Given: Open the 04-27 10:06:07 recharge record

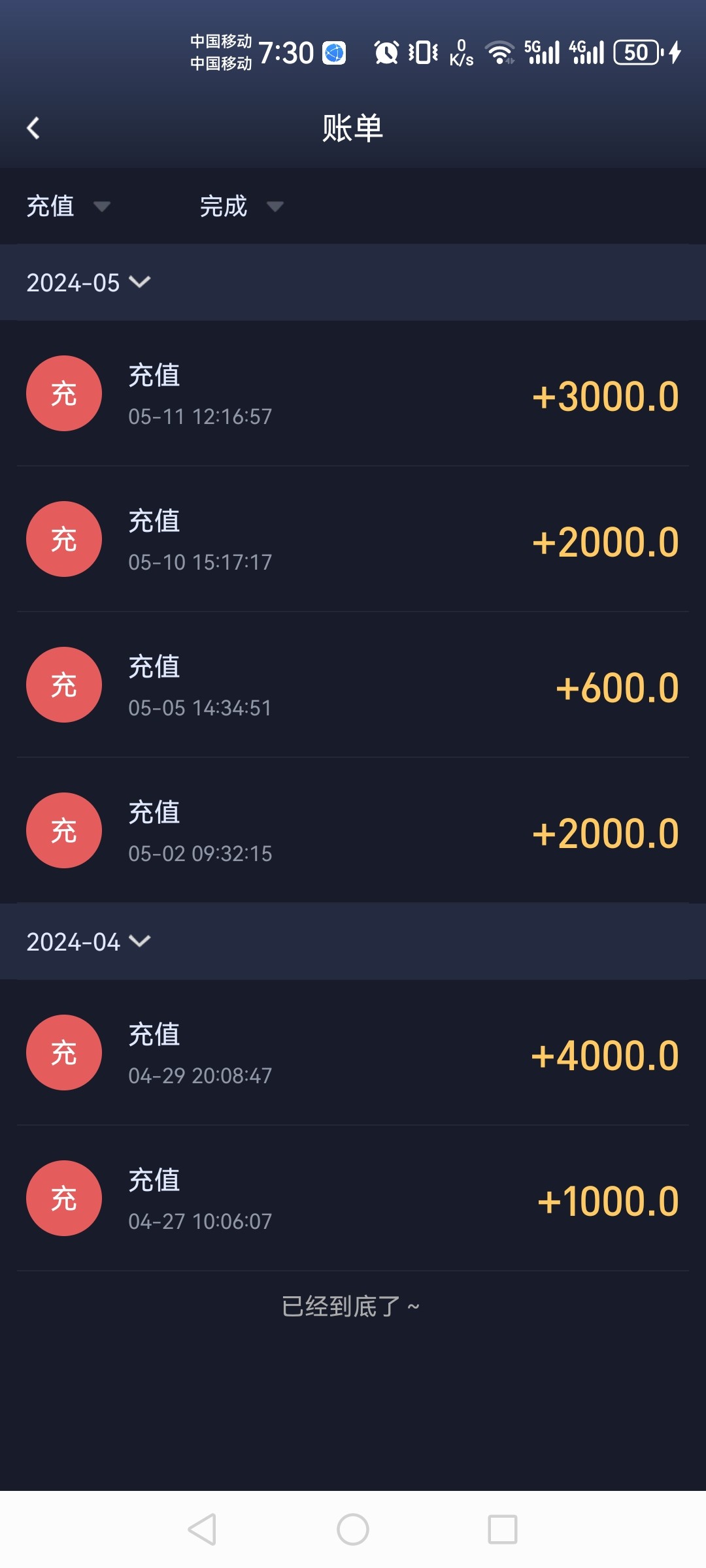Looking at the screenshot, I should pos(353,1199).
